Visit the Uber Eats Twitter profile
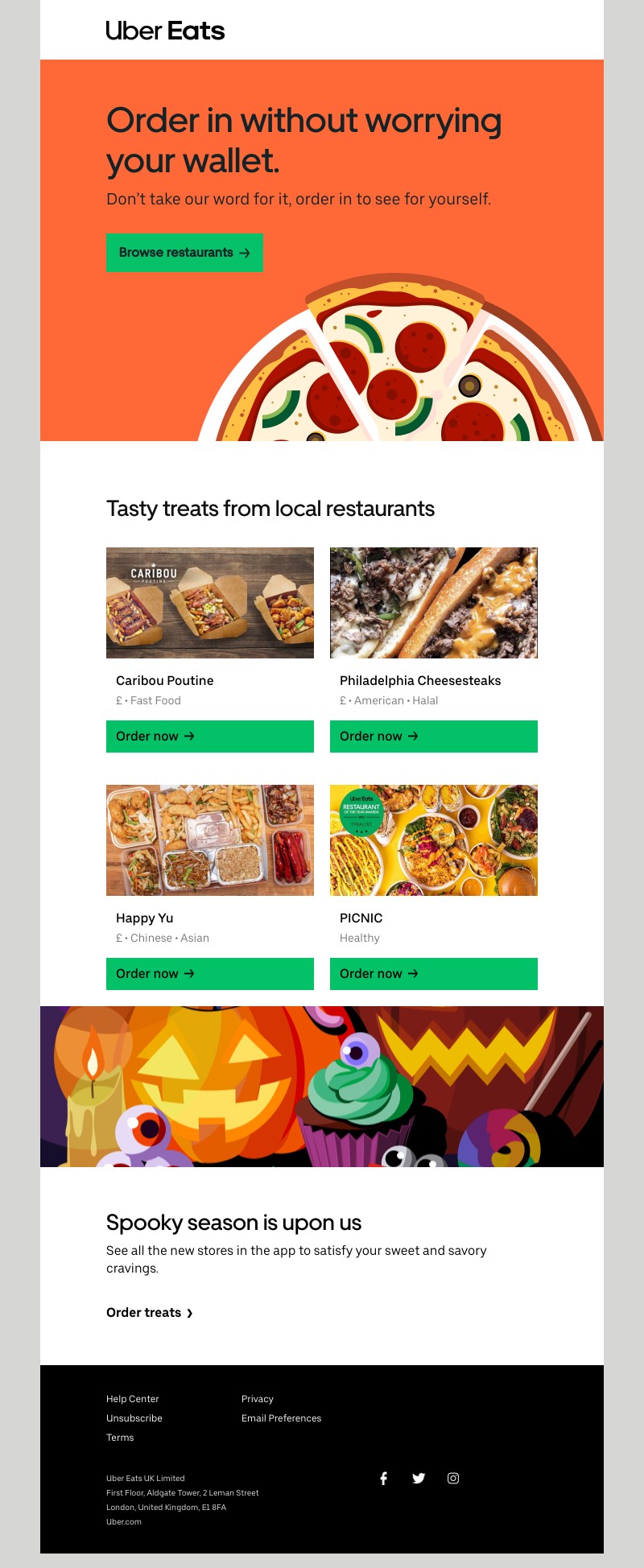 coord(419,1478)
